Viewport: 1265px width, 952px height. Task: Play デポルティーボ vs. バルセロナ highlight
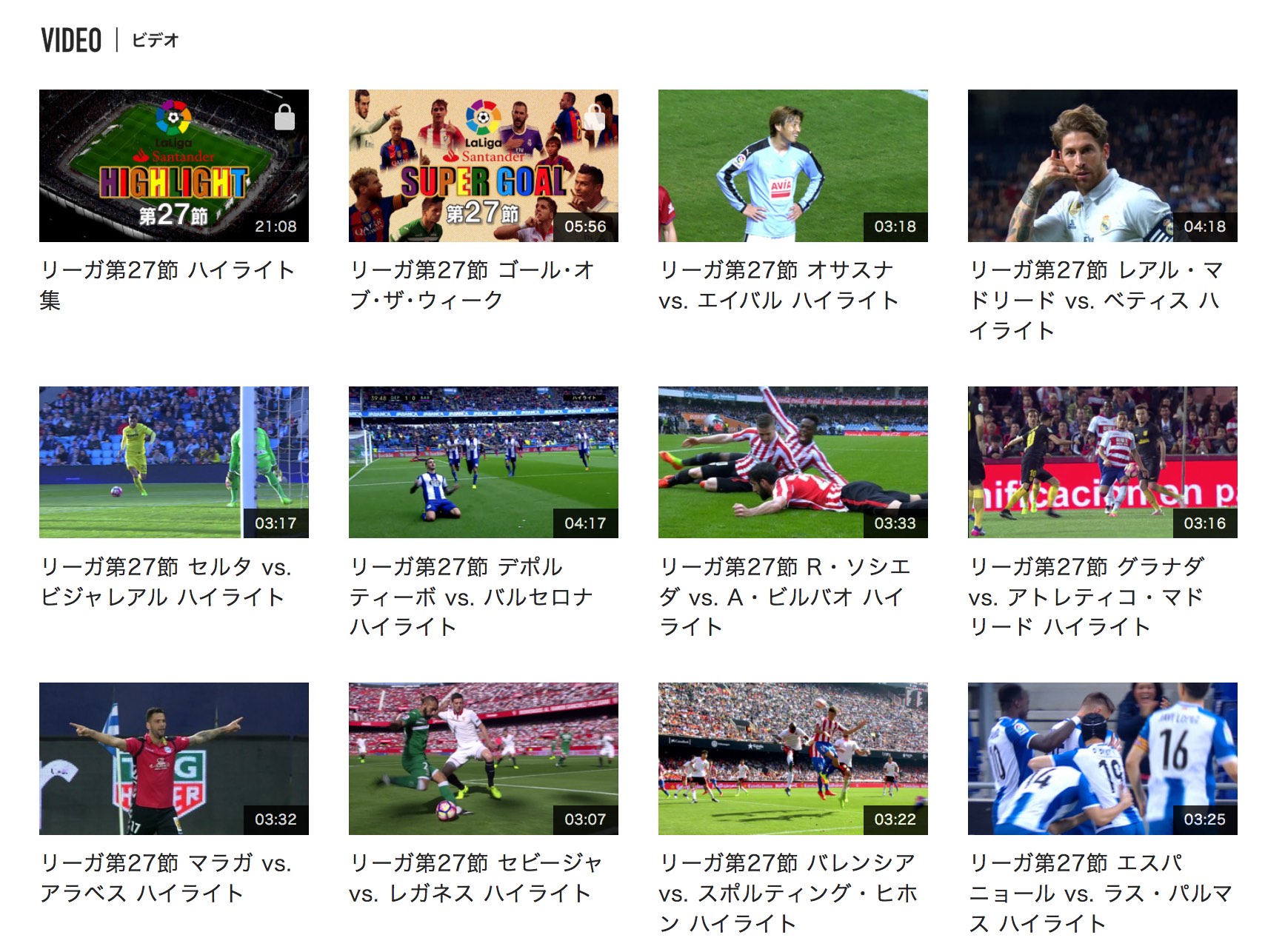[x=483, y=462]
